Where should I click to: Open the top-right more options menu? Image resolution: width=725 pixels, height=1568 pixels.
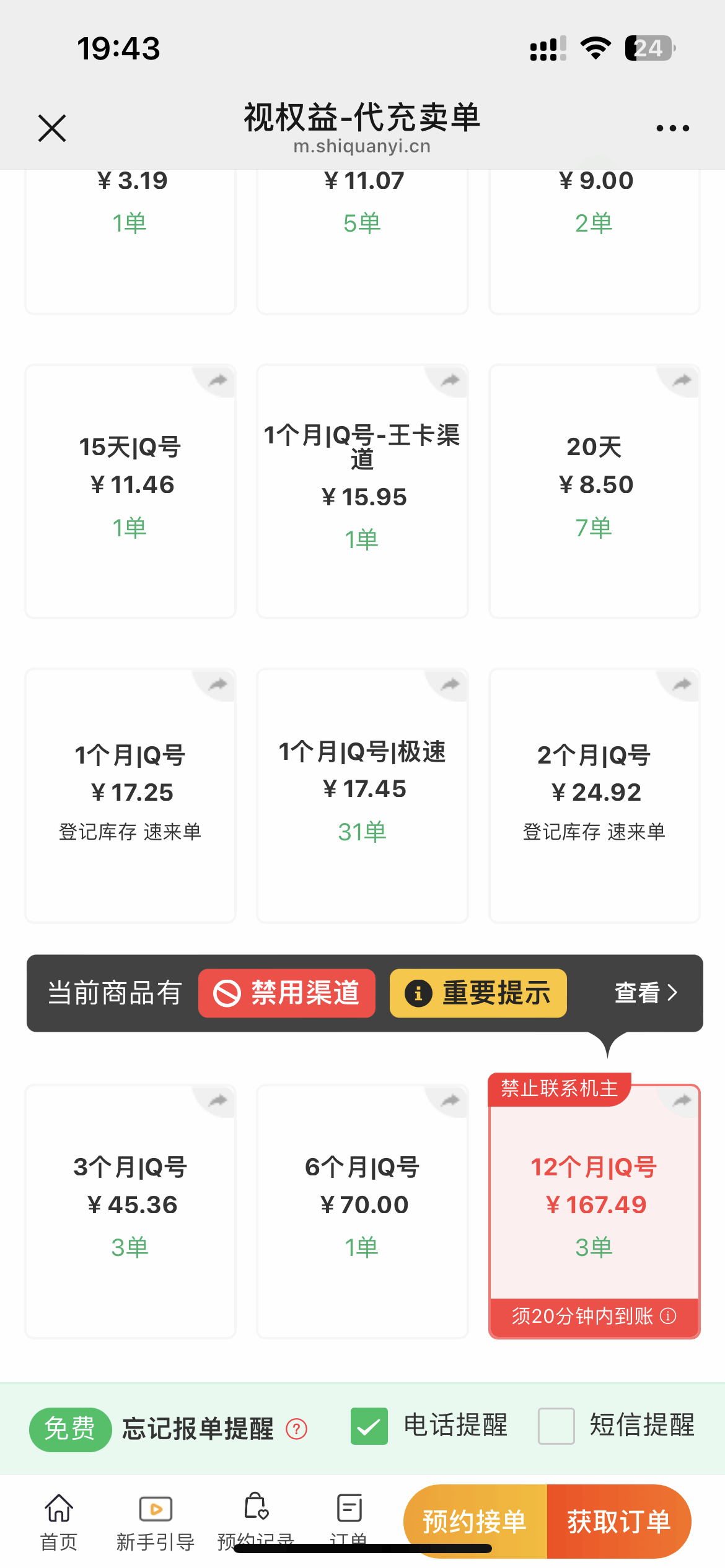pos(672,127)
